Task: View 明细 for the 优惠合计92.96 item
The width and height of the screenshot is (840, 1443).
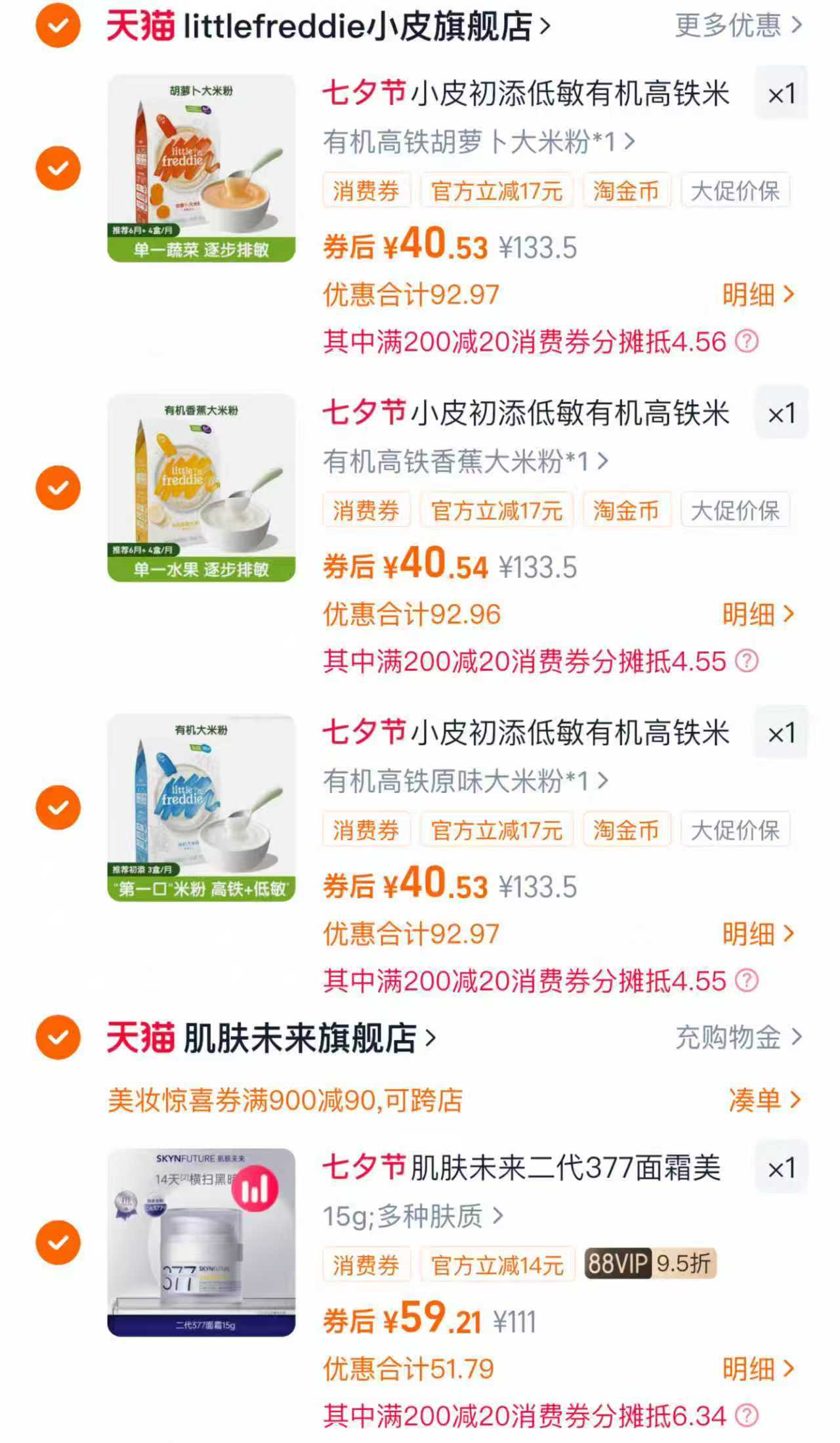Action: pyautogui.click(x=758, y=614)
